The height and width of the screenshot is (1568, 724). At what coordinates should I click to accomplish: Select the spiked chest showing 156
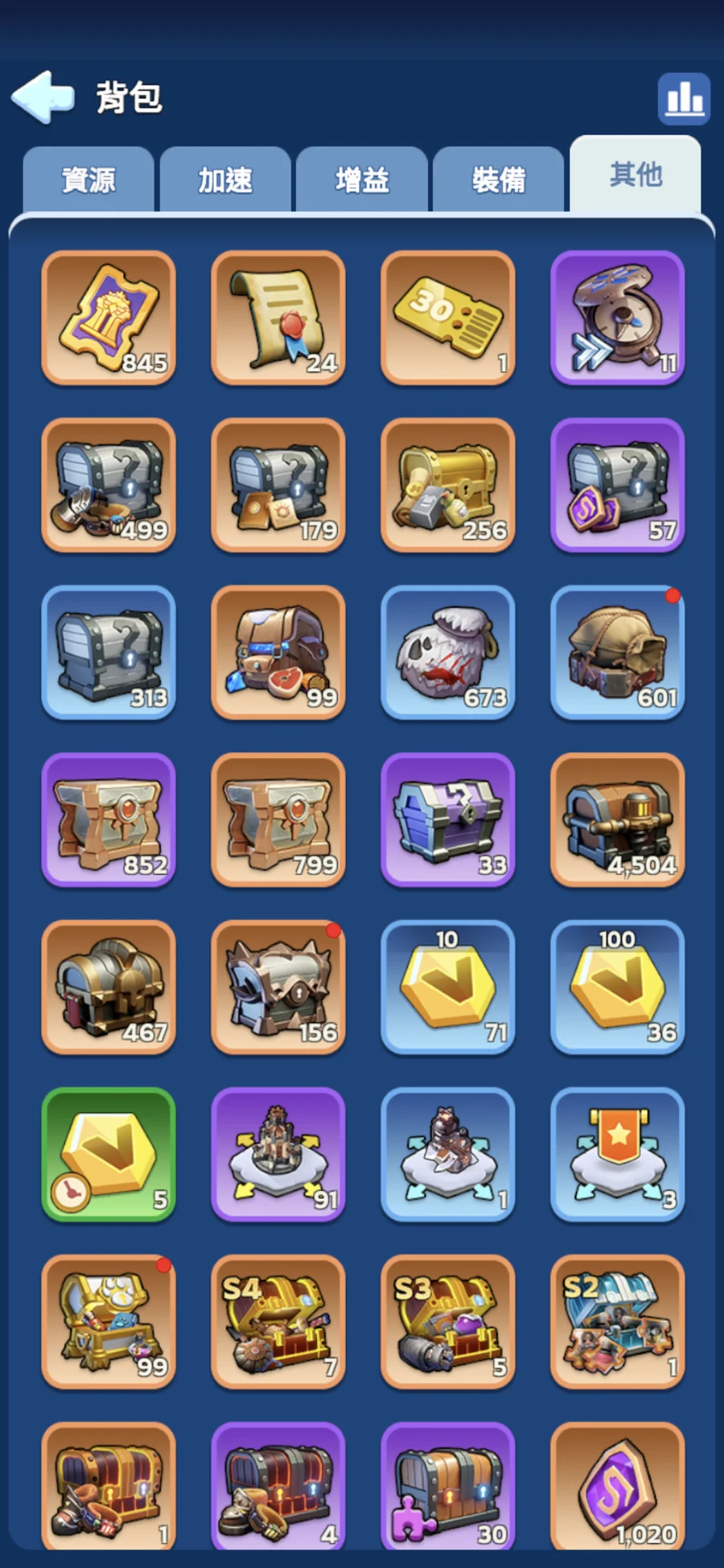tap(278, 987)
